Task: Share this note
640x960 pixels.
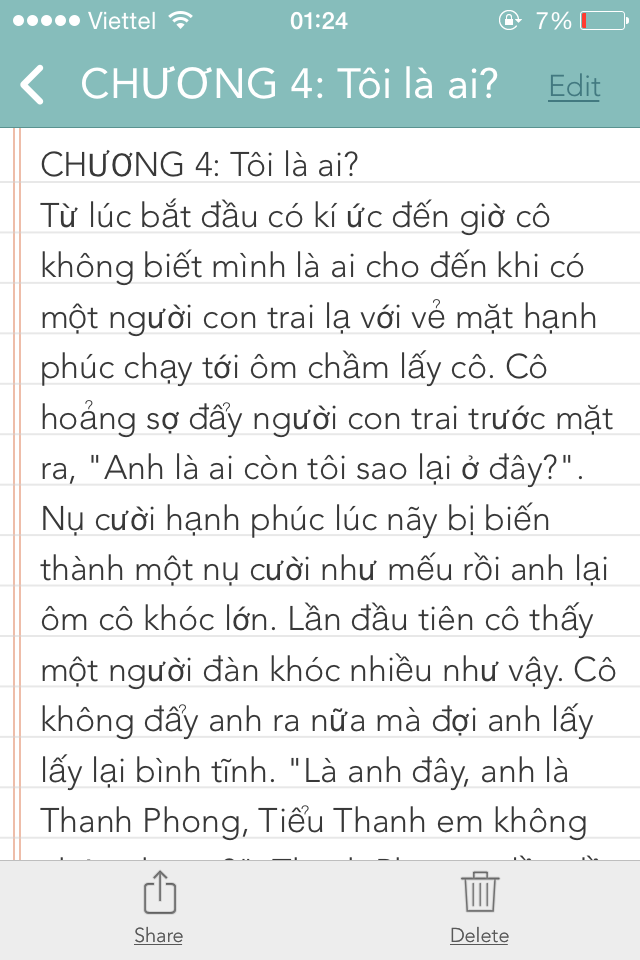Action: [x=159, y=907]
